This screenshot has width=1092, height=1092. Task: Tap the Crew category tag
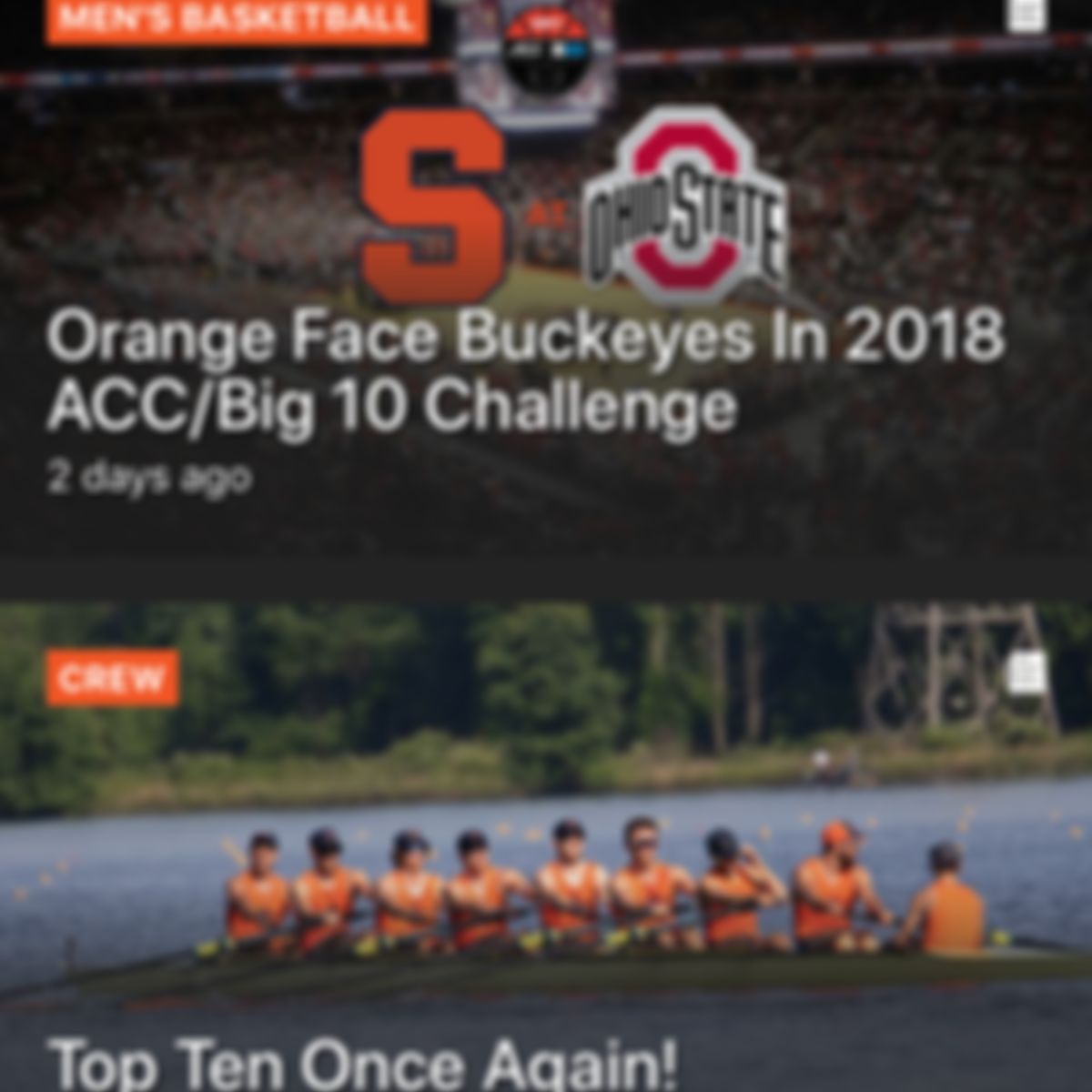pyautogui.click(x=112, y=678)
